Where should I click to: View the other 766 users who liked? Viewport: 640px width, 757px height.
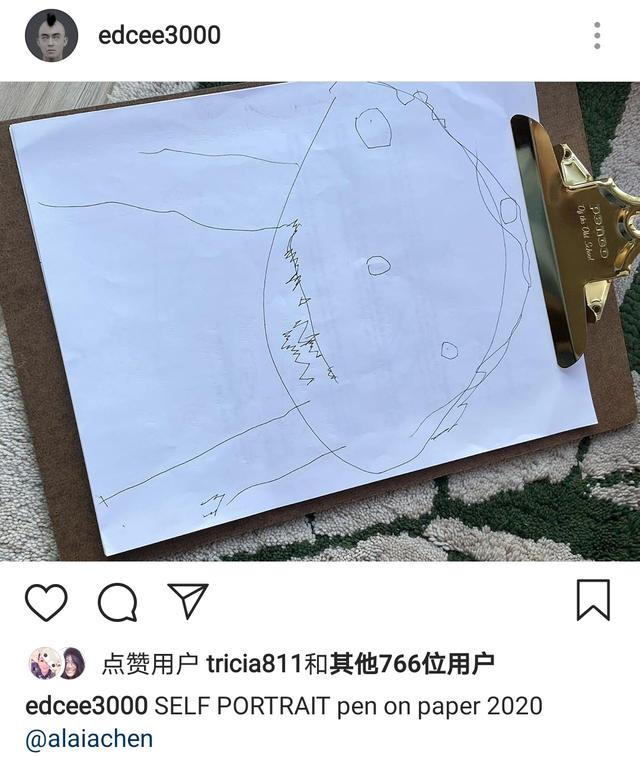(412, 664)
